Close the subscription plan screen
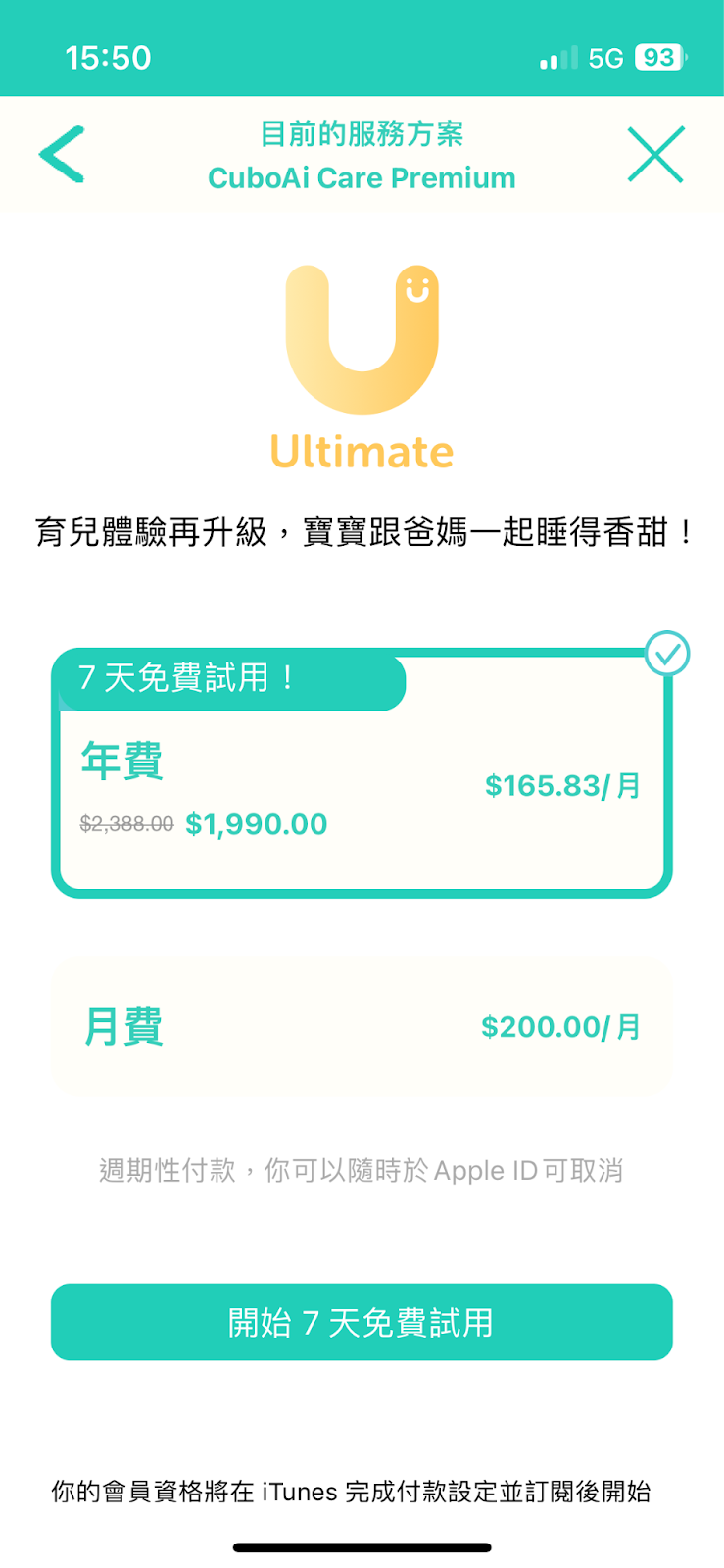Viewport: 724px width, 1568px height. (655, 155)
